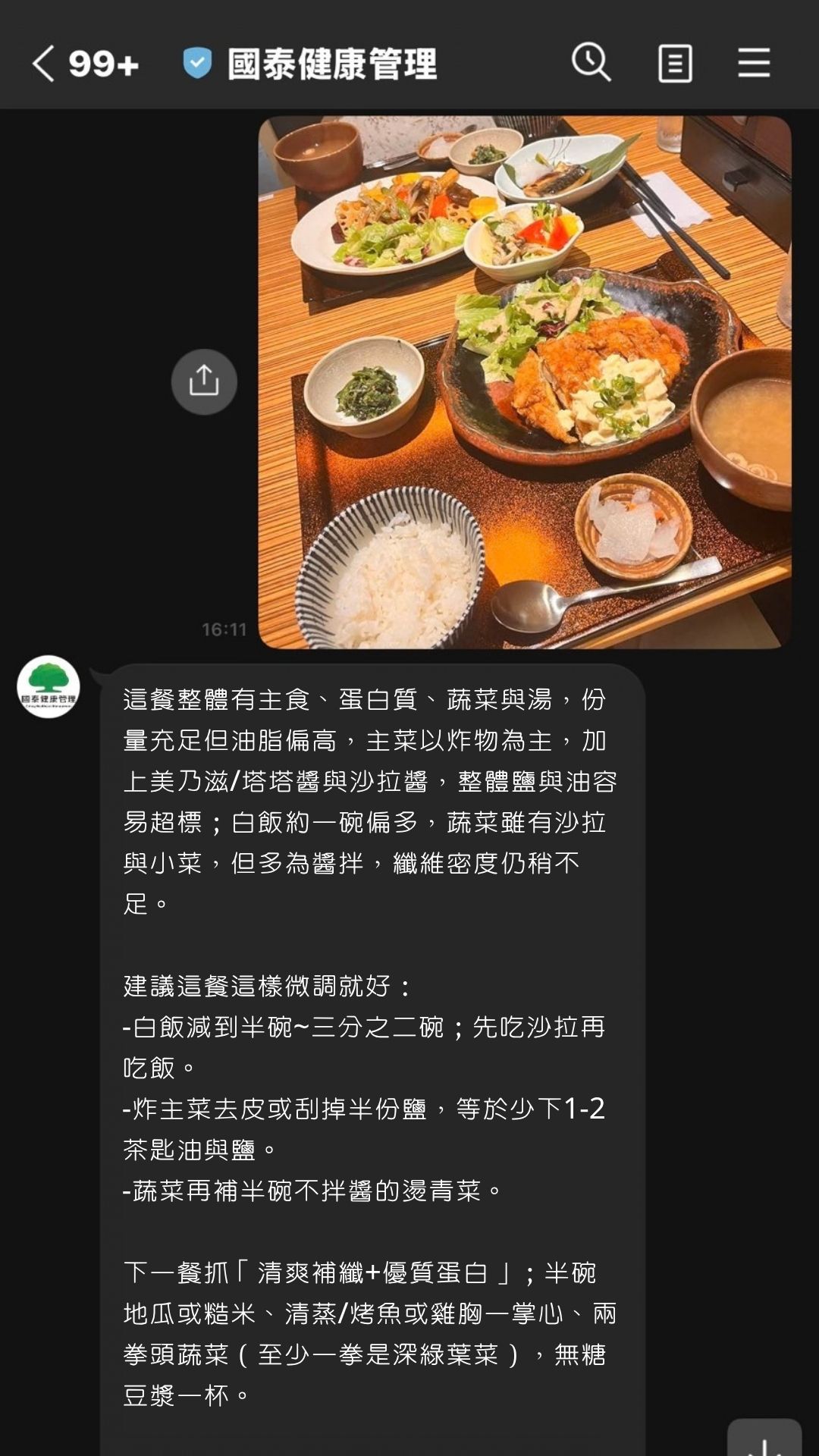Image resolution: width=819 pixels, height=1456 pixels.
Task: Open the meal photo full screen
Action: click(525, 382)
